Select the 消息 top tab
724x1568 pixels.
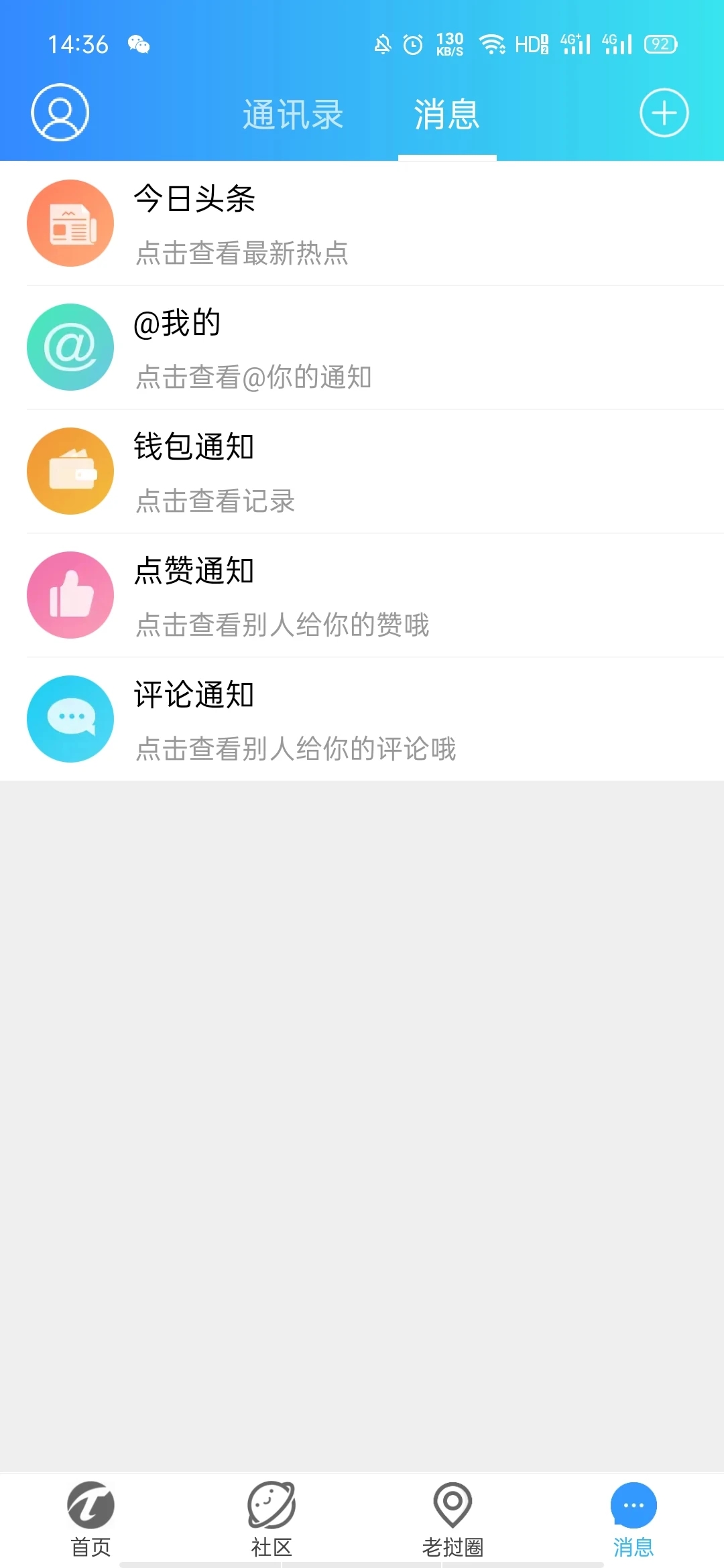tap(447, 115)
